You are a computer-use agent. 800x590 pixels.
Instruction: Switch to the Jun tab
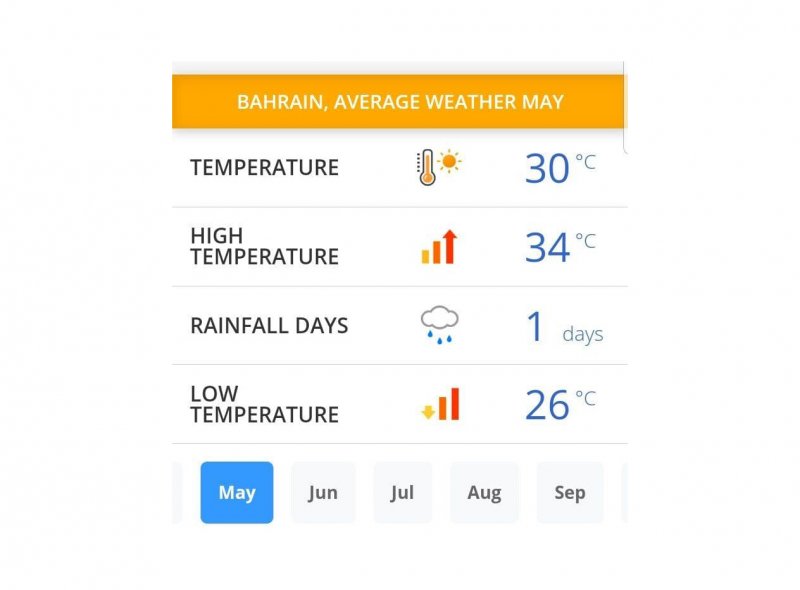pos(323,492)
